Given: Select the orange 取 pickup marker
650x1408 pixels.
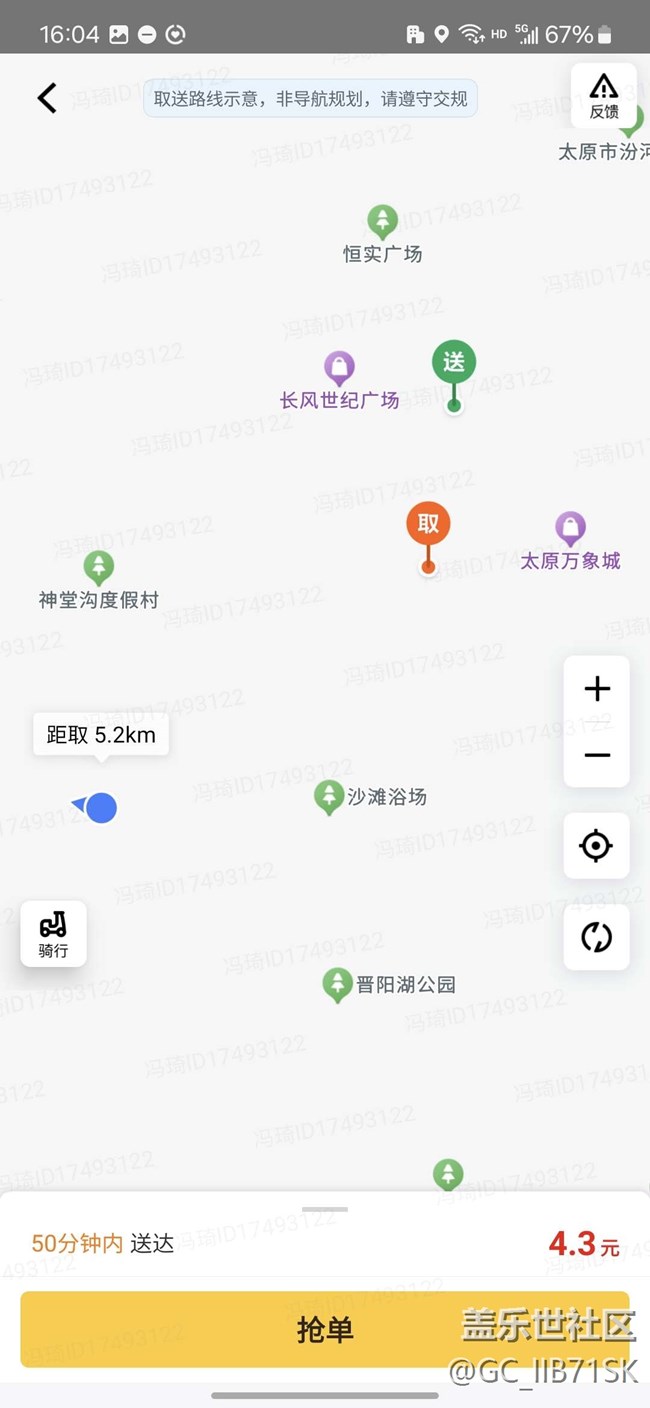Looking at the screenshot, I should click(x=428, y=525).
